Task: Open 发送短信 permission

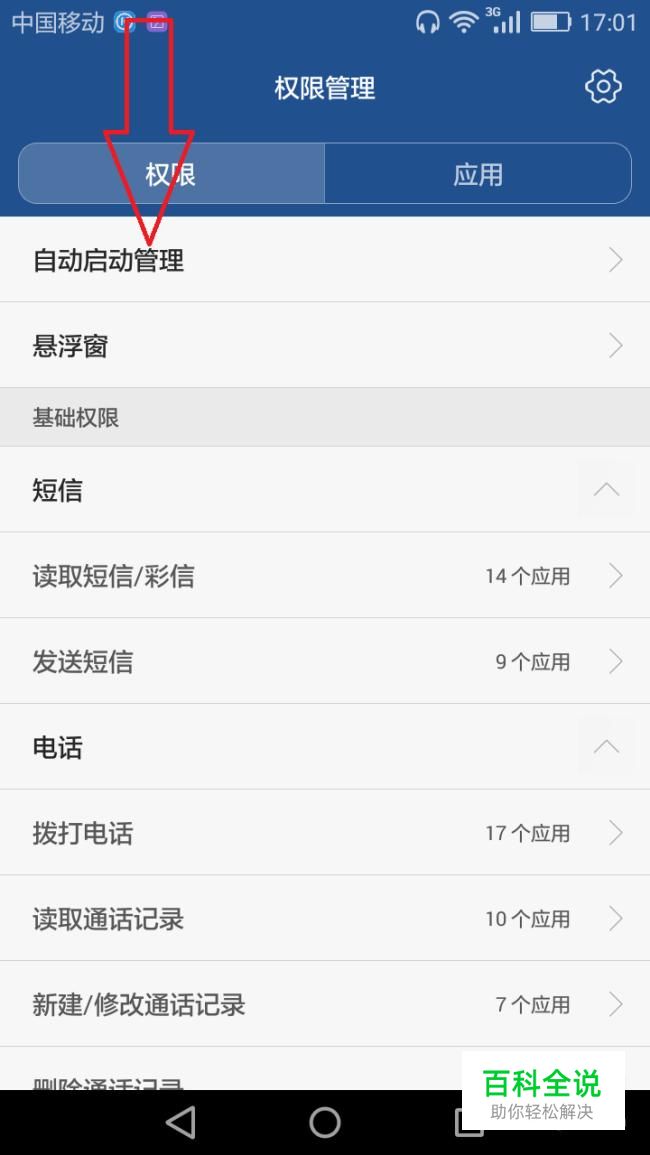Action: (x=325, y=662)
